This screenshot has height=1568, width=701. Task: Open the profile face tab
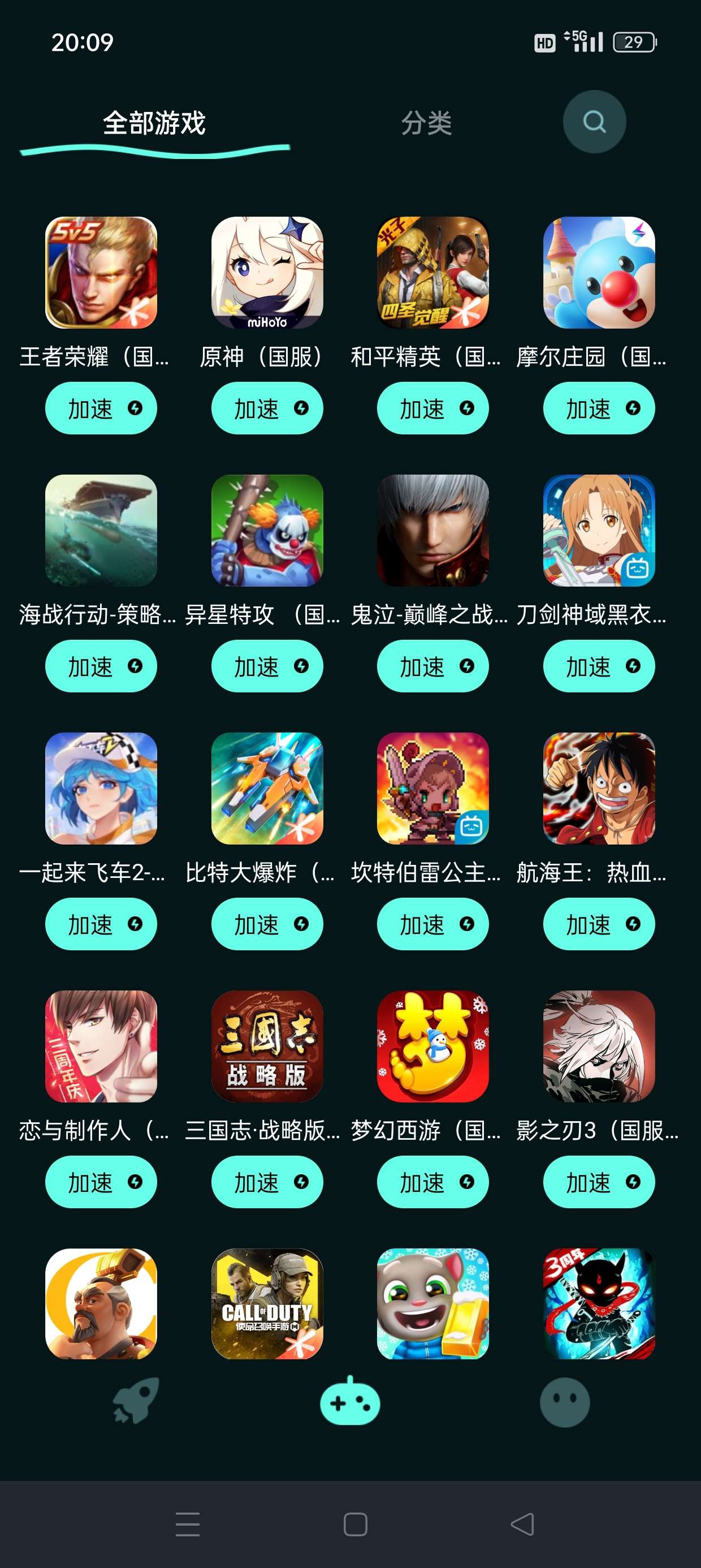click(565, 1402)
